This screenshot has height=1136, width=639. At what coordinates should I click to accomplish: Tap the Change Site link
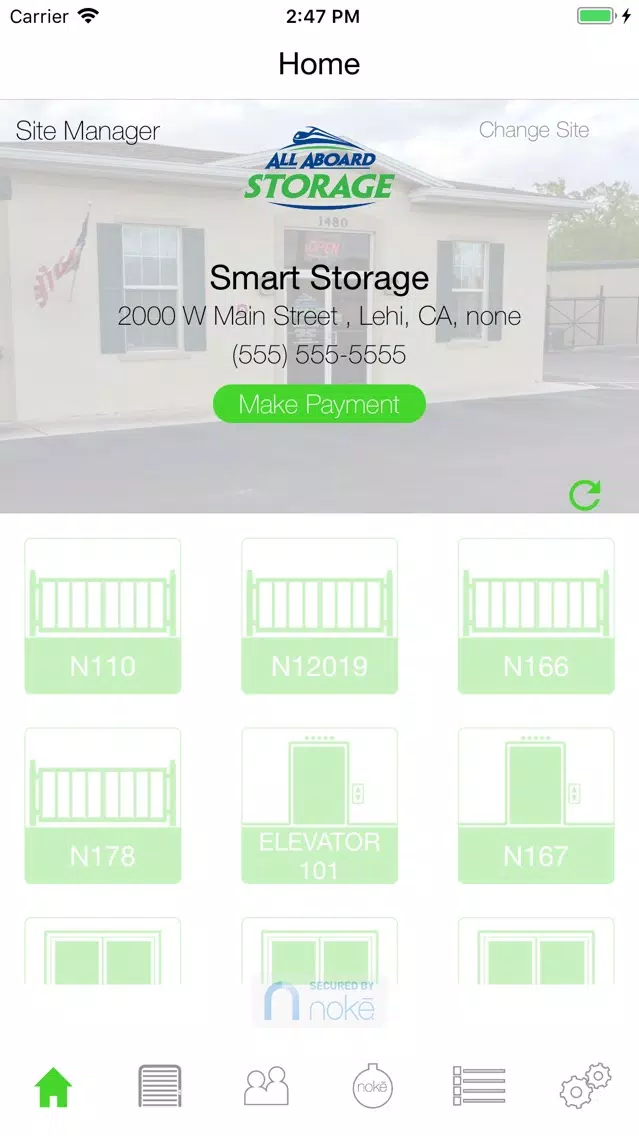(533, 130)
